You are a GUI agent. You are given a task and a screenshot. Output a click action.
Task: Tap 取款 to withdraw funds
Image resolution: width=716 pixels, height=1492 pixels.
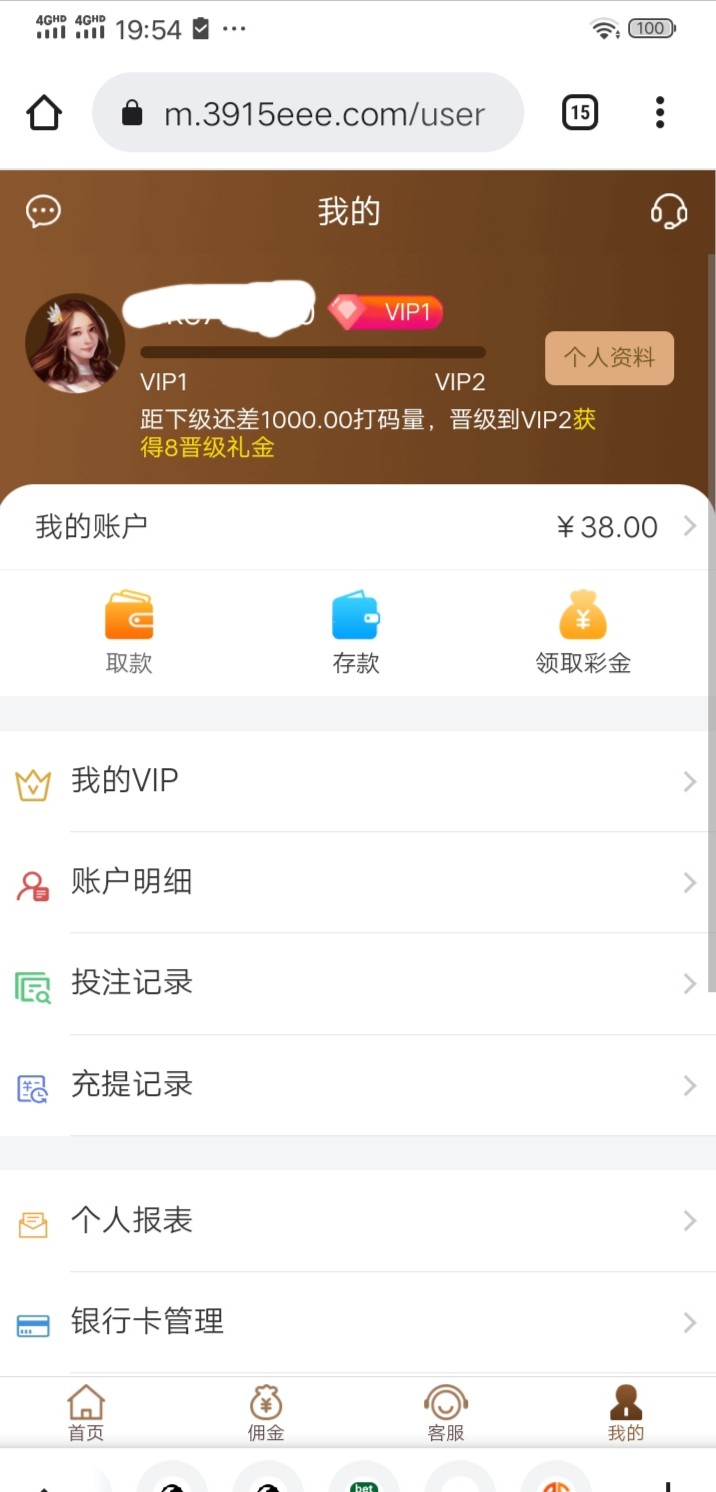(129, 632)
